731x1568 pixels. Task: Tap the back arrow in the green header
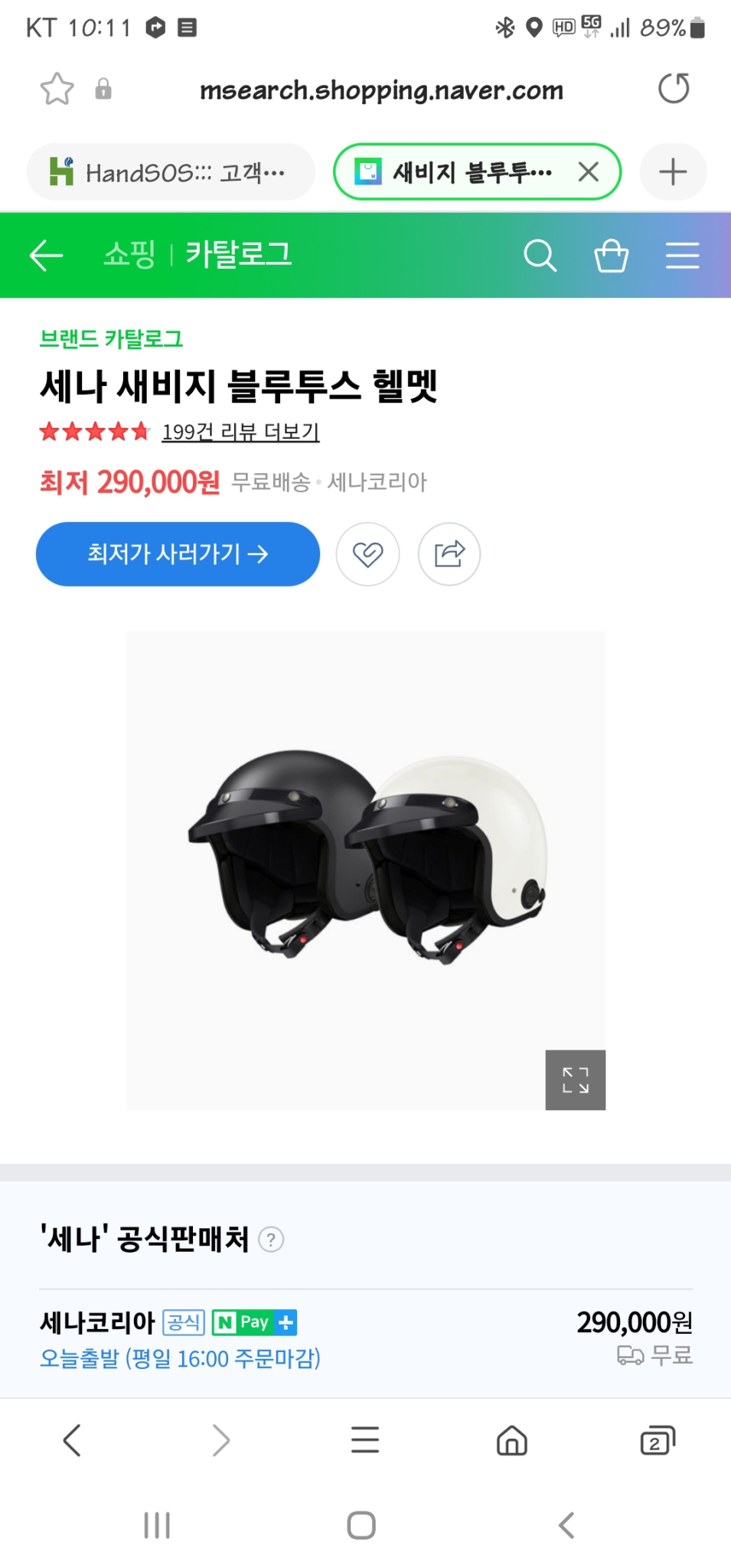44,255
